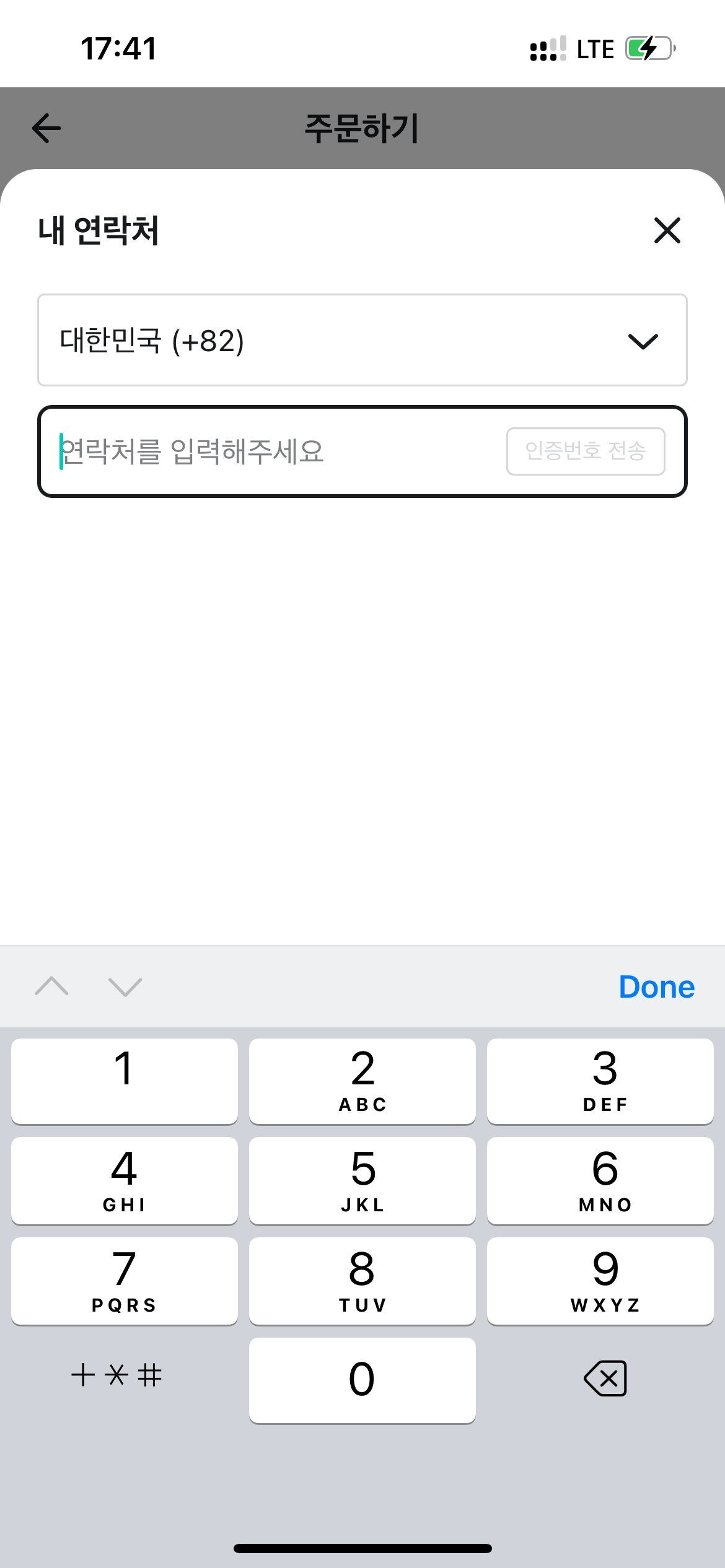Enter digit 1 on the keypad
The image size is (725, 1568).
124,1081
